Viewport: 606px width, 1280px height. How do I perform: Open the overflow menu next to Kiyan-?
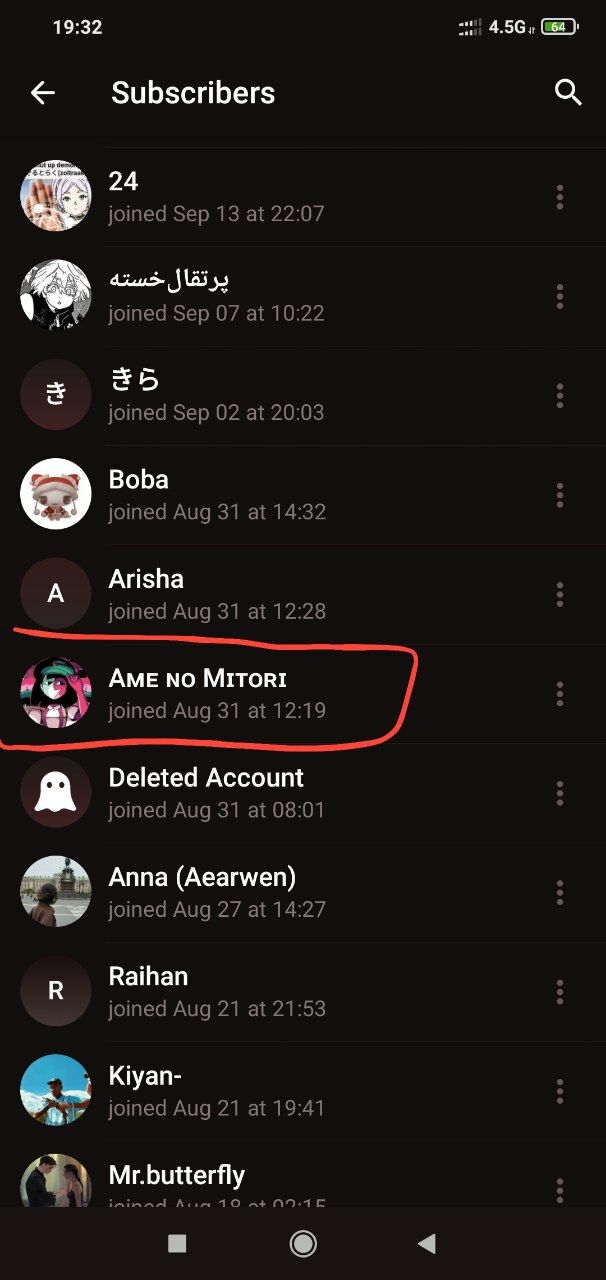click(560, 1090)
